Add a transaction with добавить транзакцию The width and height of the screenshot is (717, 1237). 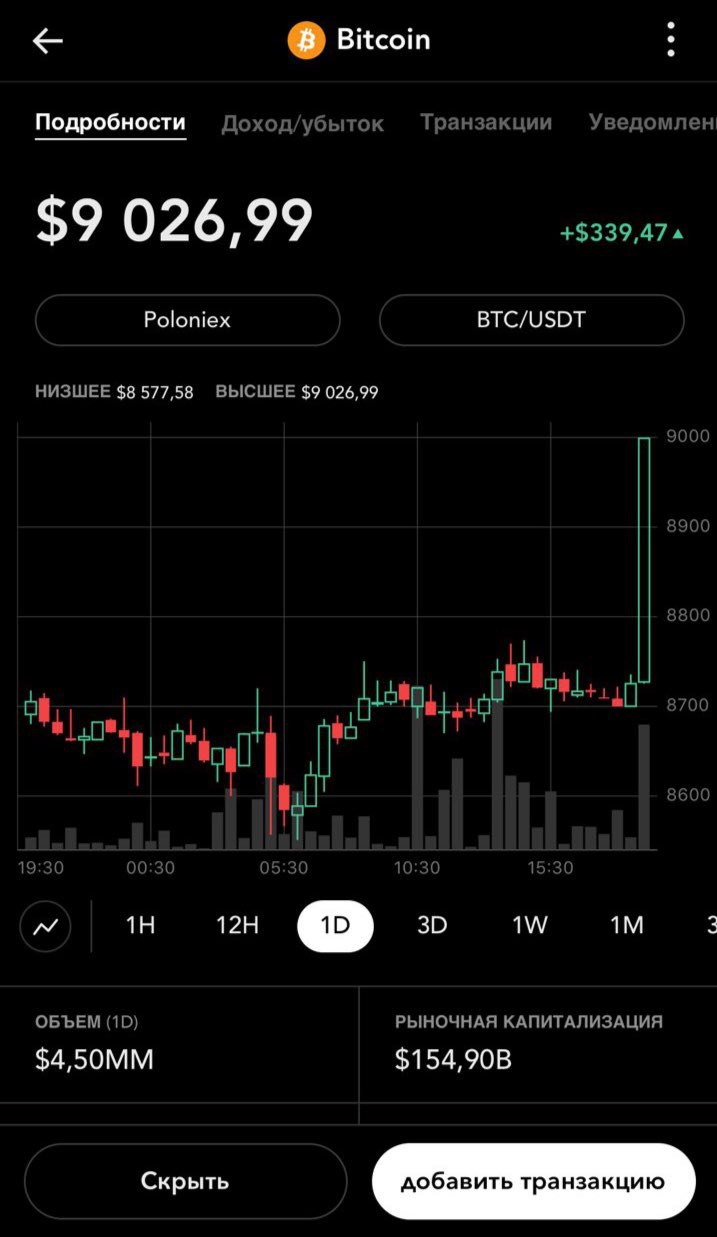pos(533,1181)
